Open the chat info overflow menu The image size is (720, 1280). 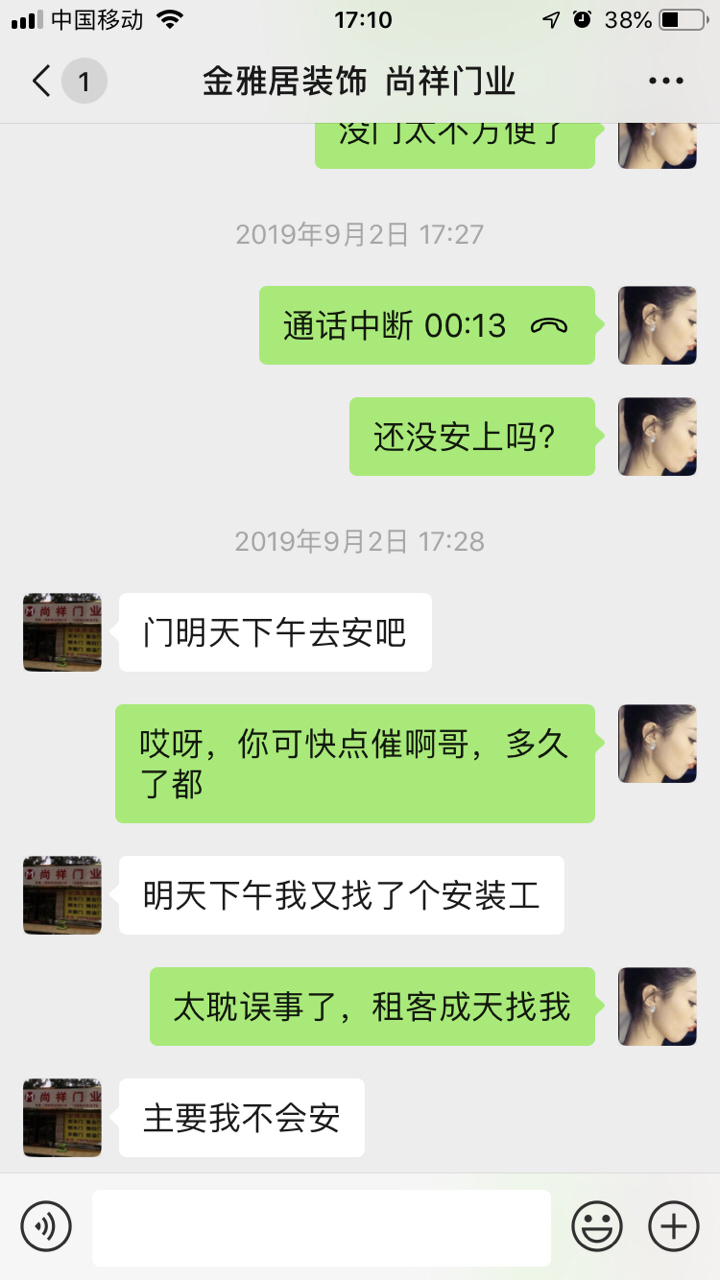666,81
